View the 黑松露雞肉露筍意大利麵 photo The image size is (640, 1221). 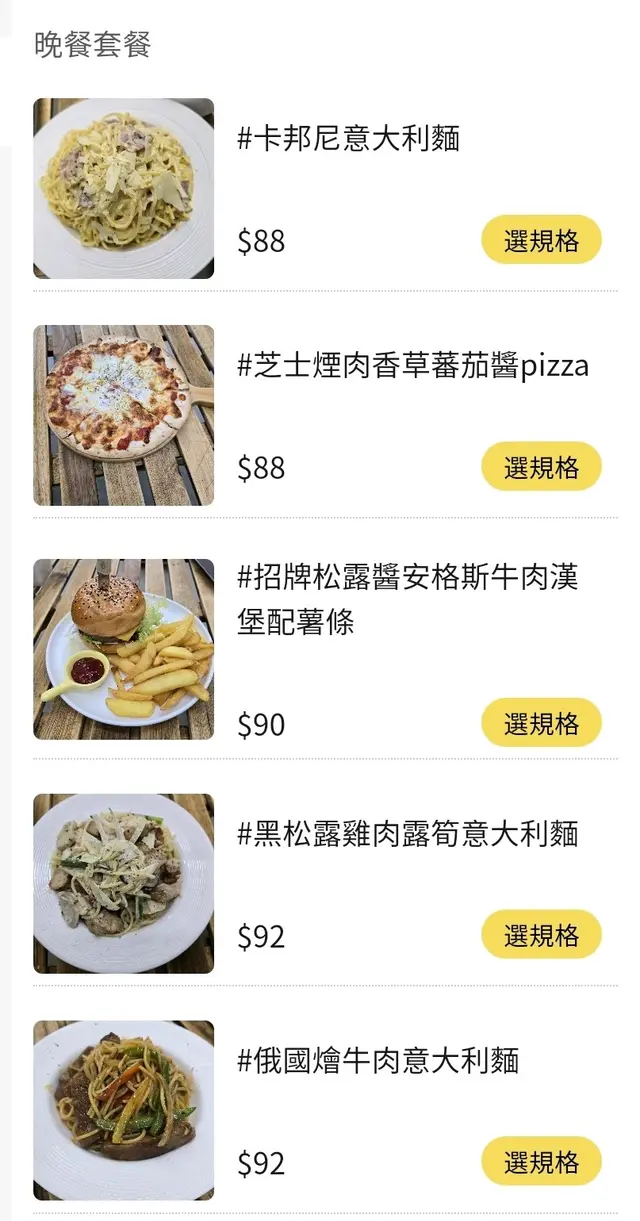click(x=124, y=883)
